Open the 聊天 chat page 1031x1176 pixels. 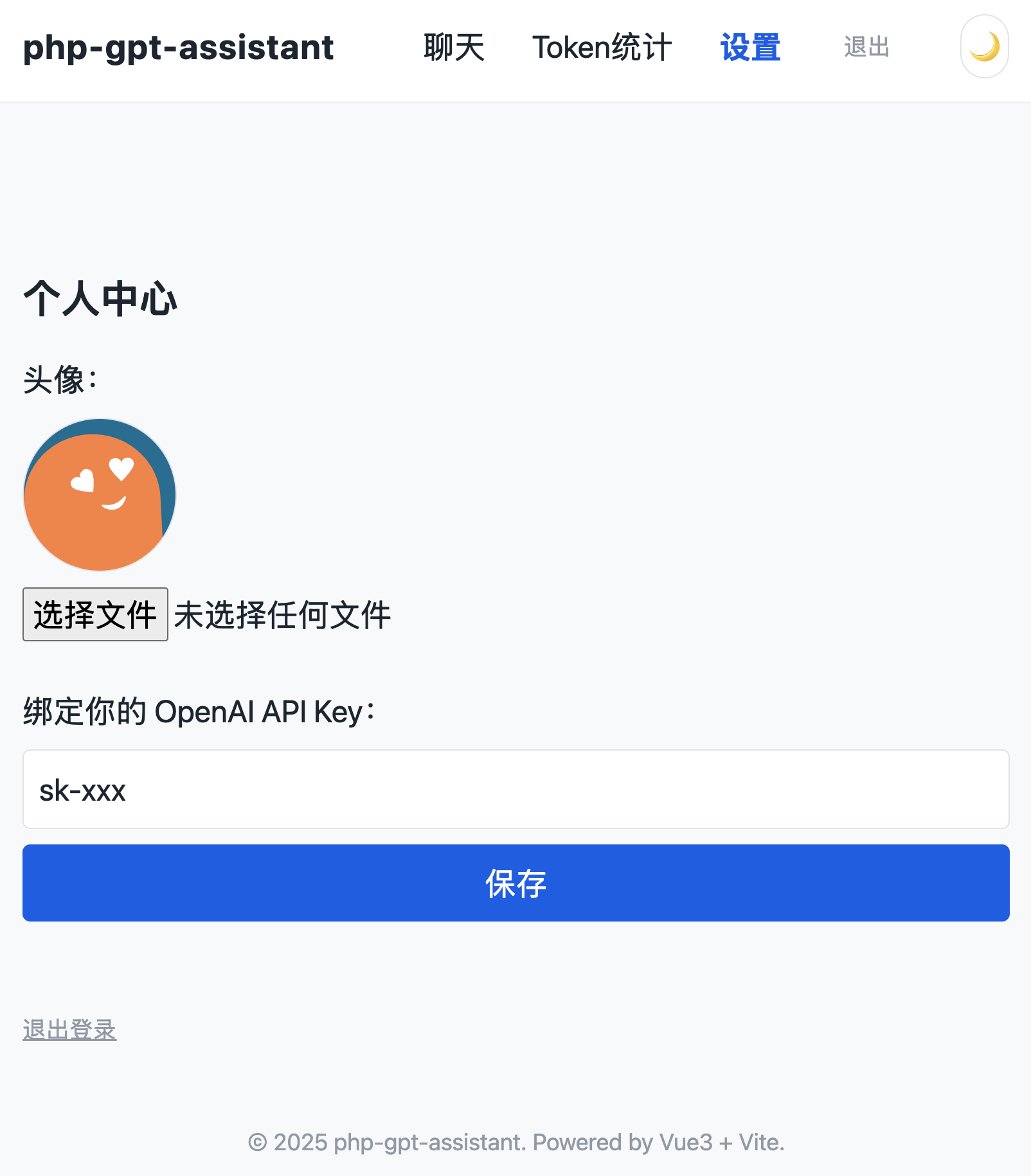tap(454, 48)
